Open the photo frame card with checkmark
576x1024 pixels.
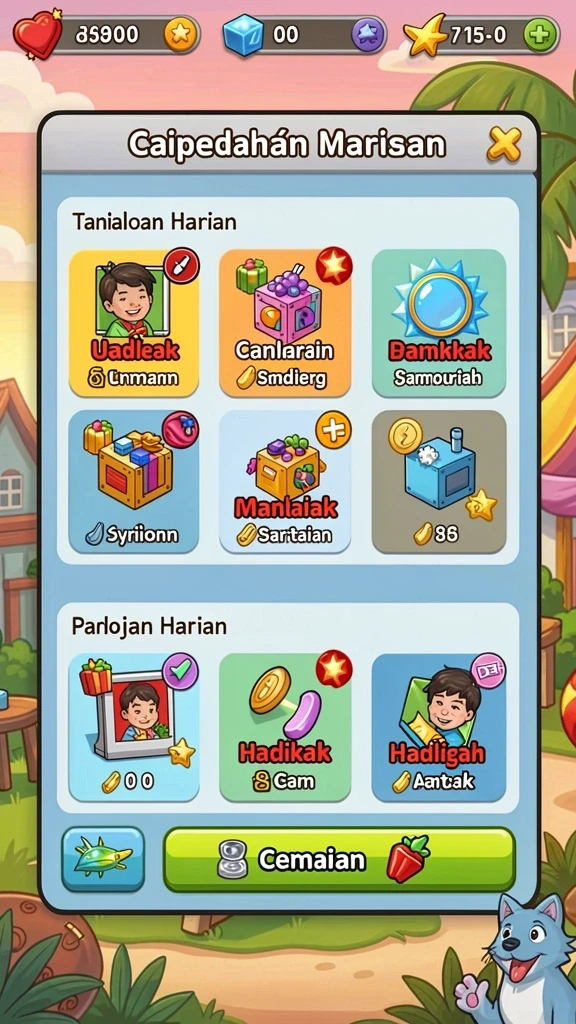134,727
